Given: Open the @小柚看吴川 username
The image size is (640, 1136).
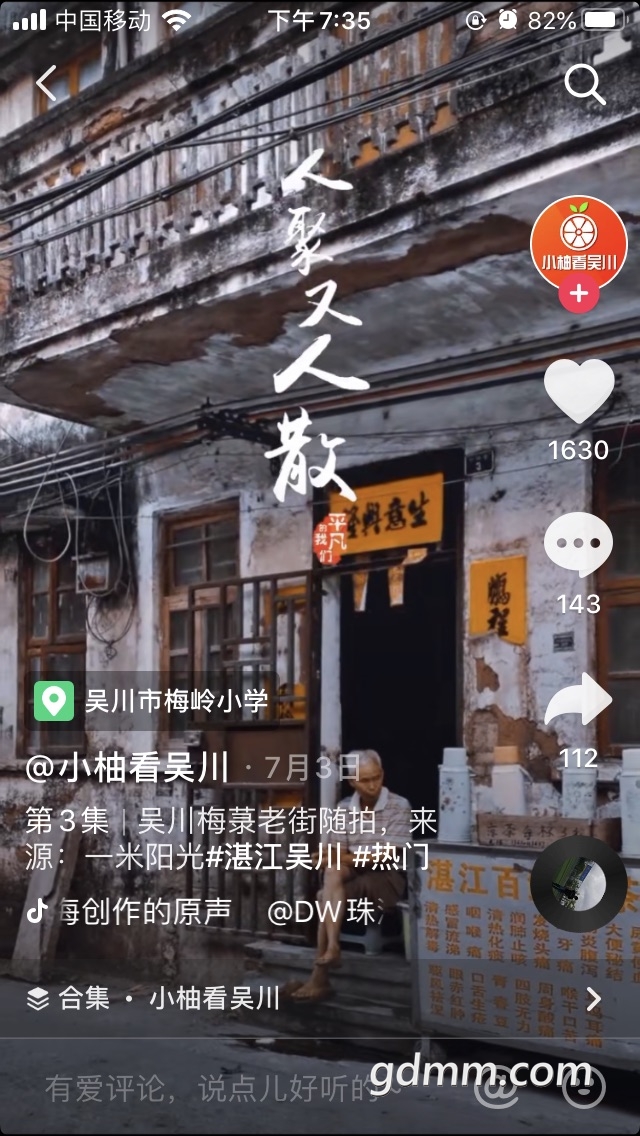Looking at the screenshot, I should click(x=127, y=768).
